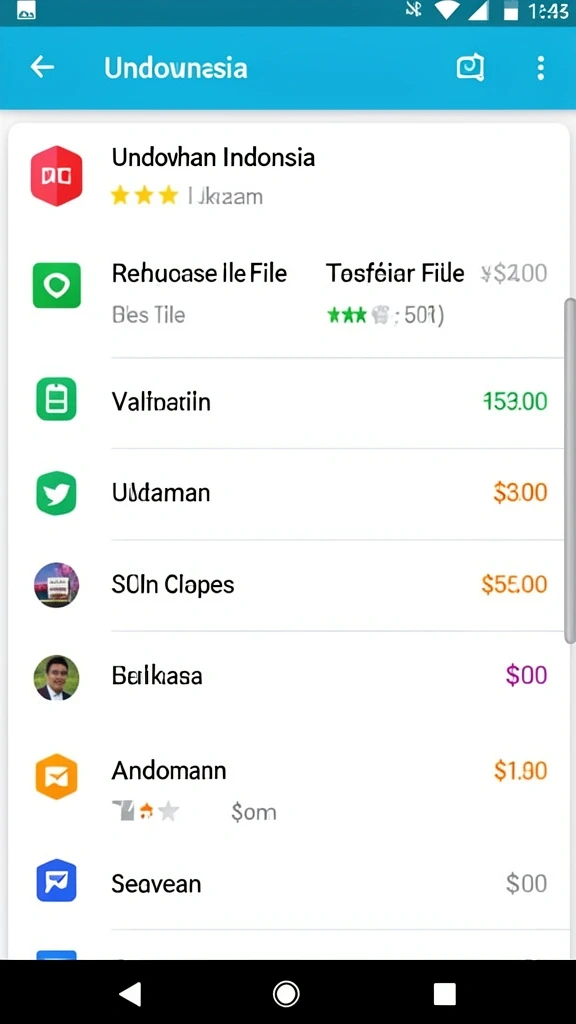
Task: Open the Undovhan Indonsia entry
Action: [x=287, y=176]
